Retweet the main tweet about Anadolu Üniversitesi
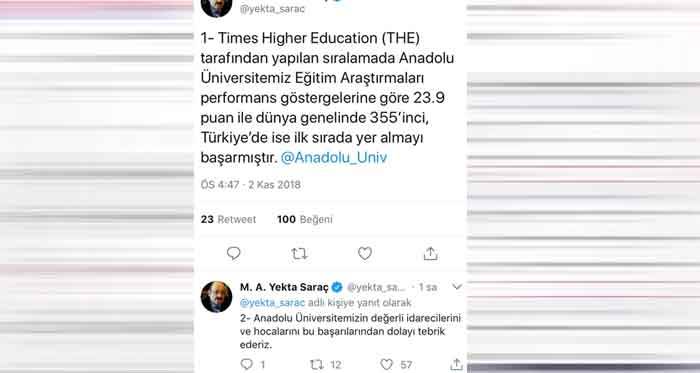This screenshot has width=700, height=373. (299, 254)
